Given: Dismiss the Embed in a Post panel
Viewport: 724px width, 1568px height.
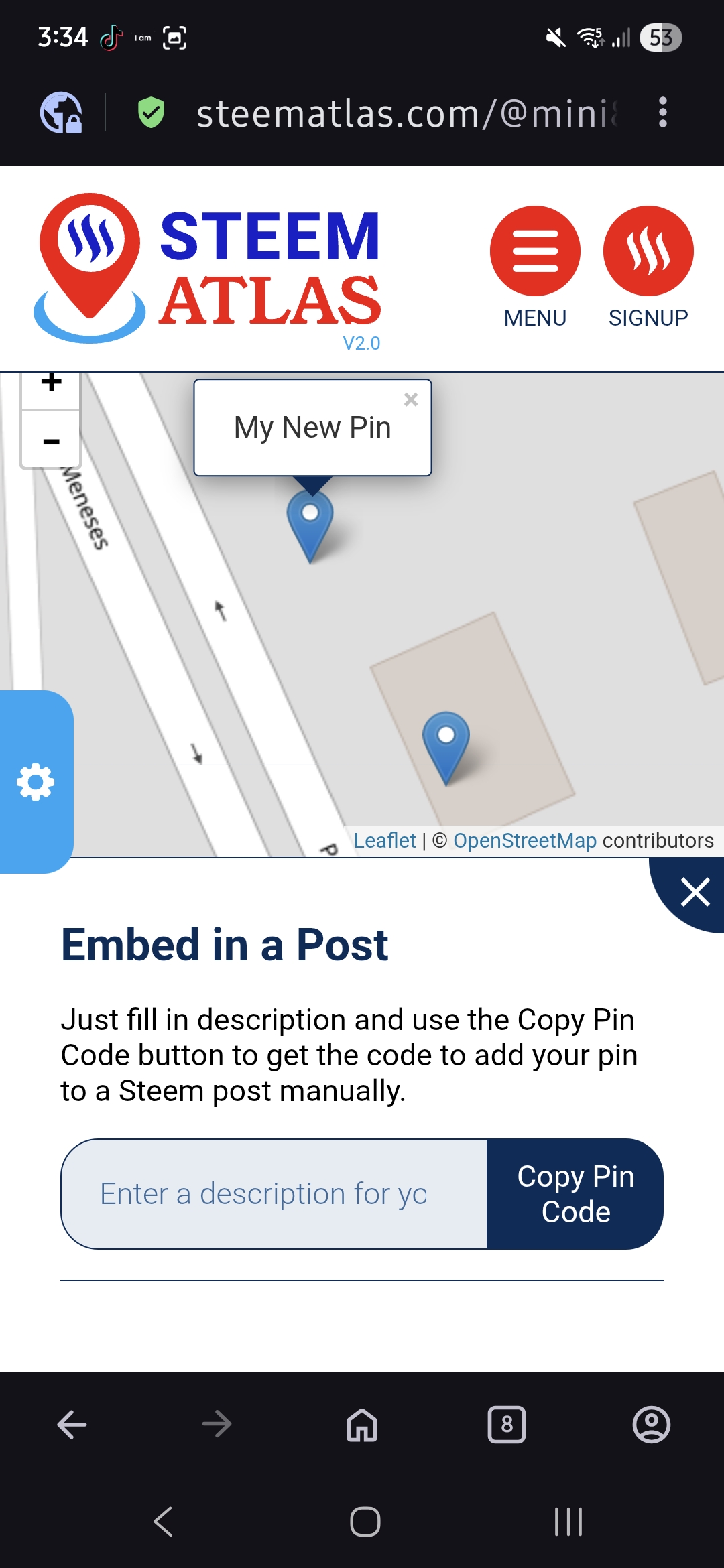Looking at the screenshot, I should (x=694, y=893).
